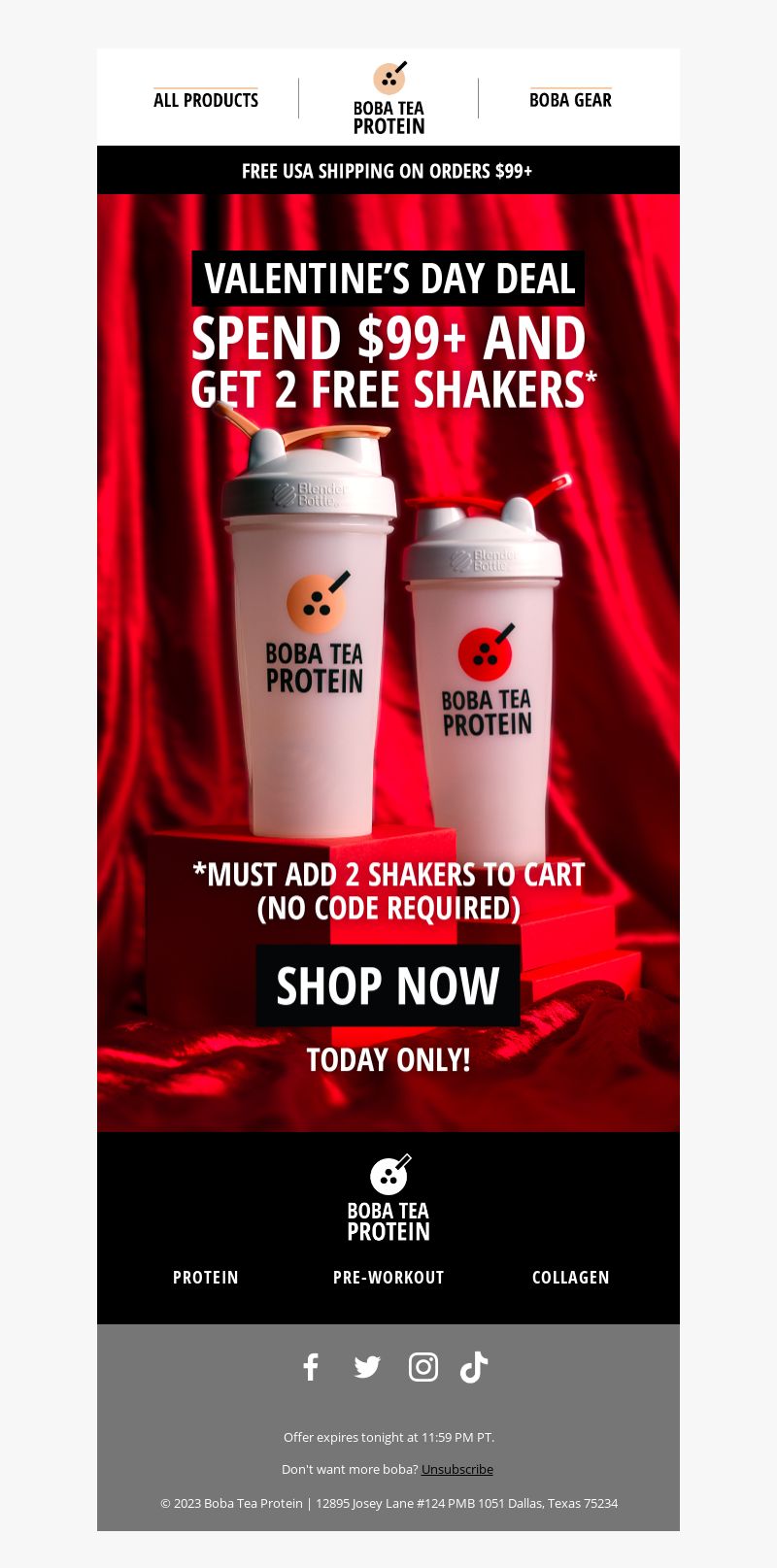Open the Instagram profile
Viewport: 777px width, 1568px height.
click(423, 1367)
